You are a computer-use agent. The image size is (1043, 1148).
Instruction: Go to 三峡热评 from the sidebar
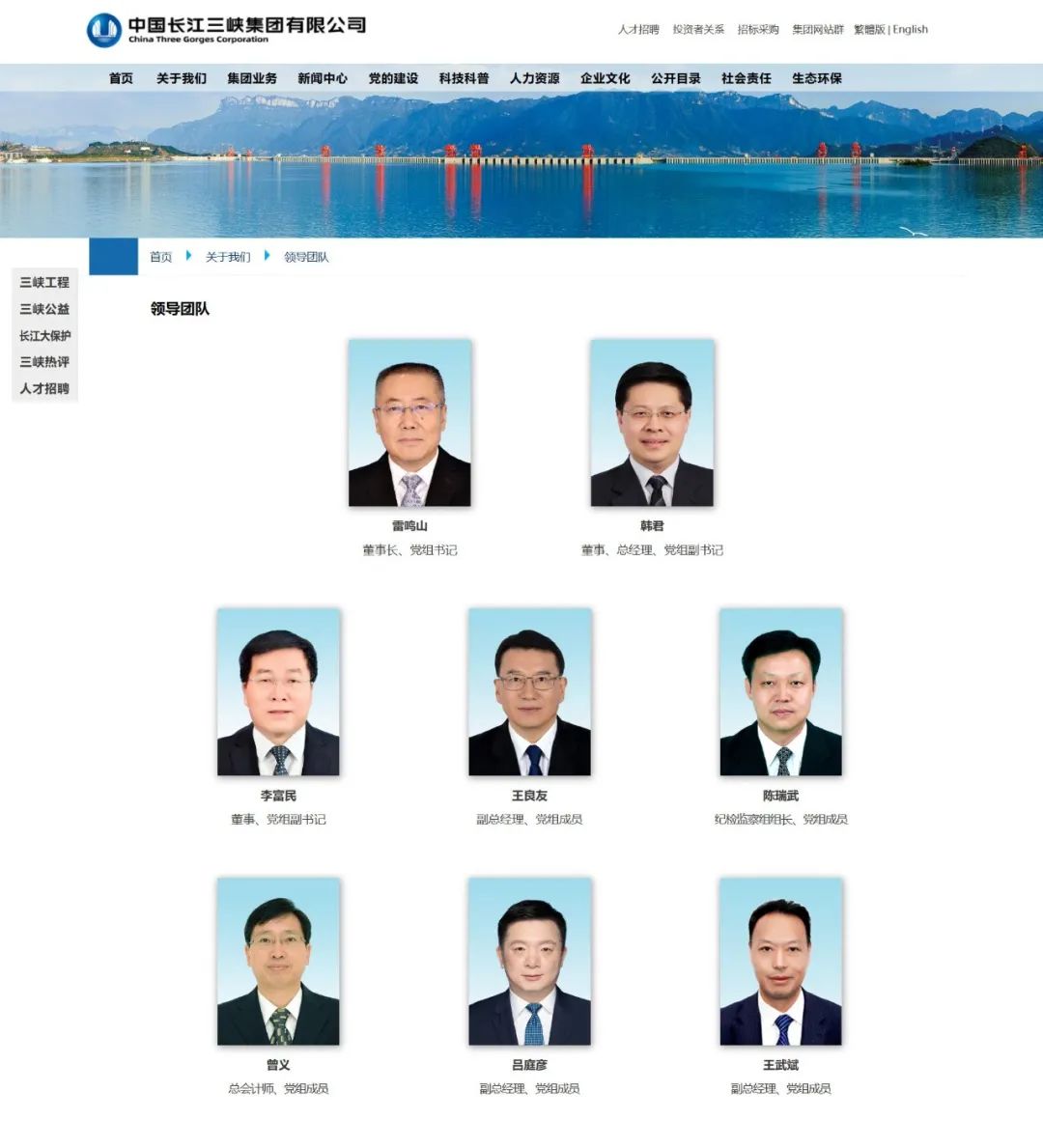point(44,362)
